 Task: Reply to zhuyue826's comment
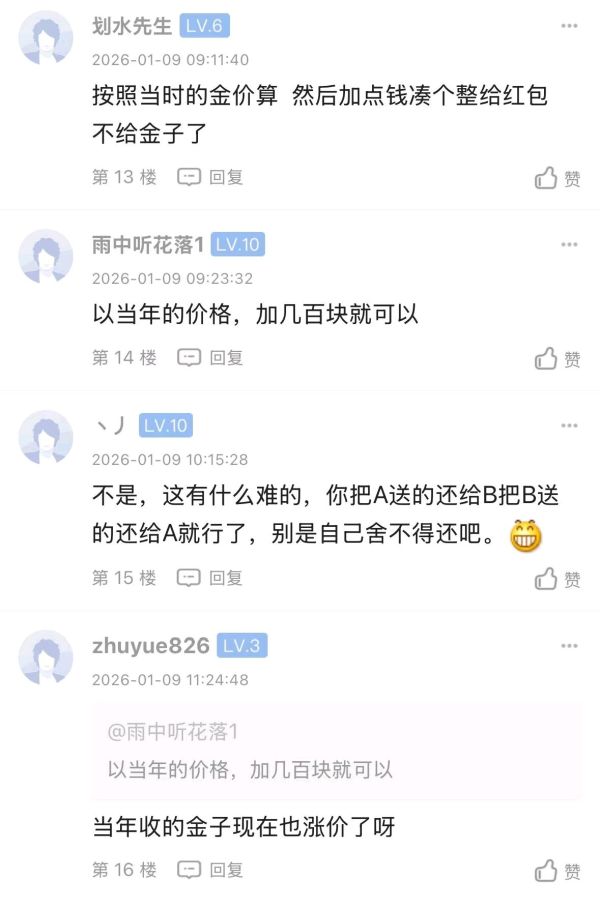(x=211, y=869)
